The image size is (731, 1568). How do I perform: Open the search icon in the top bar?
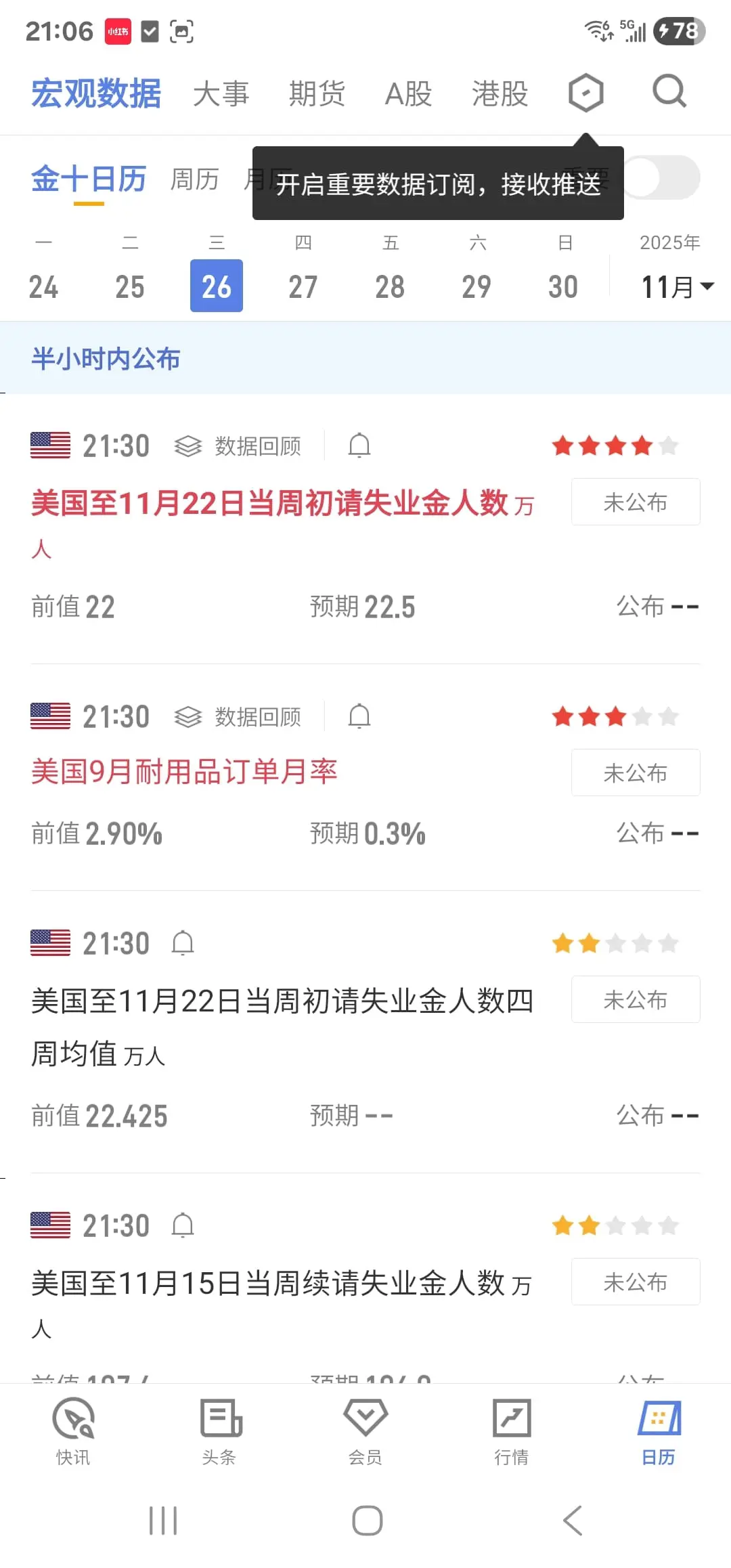tap(669, 91)
